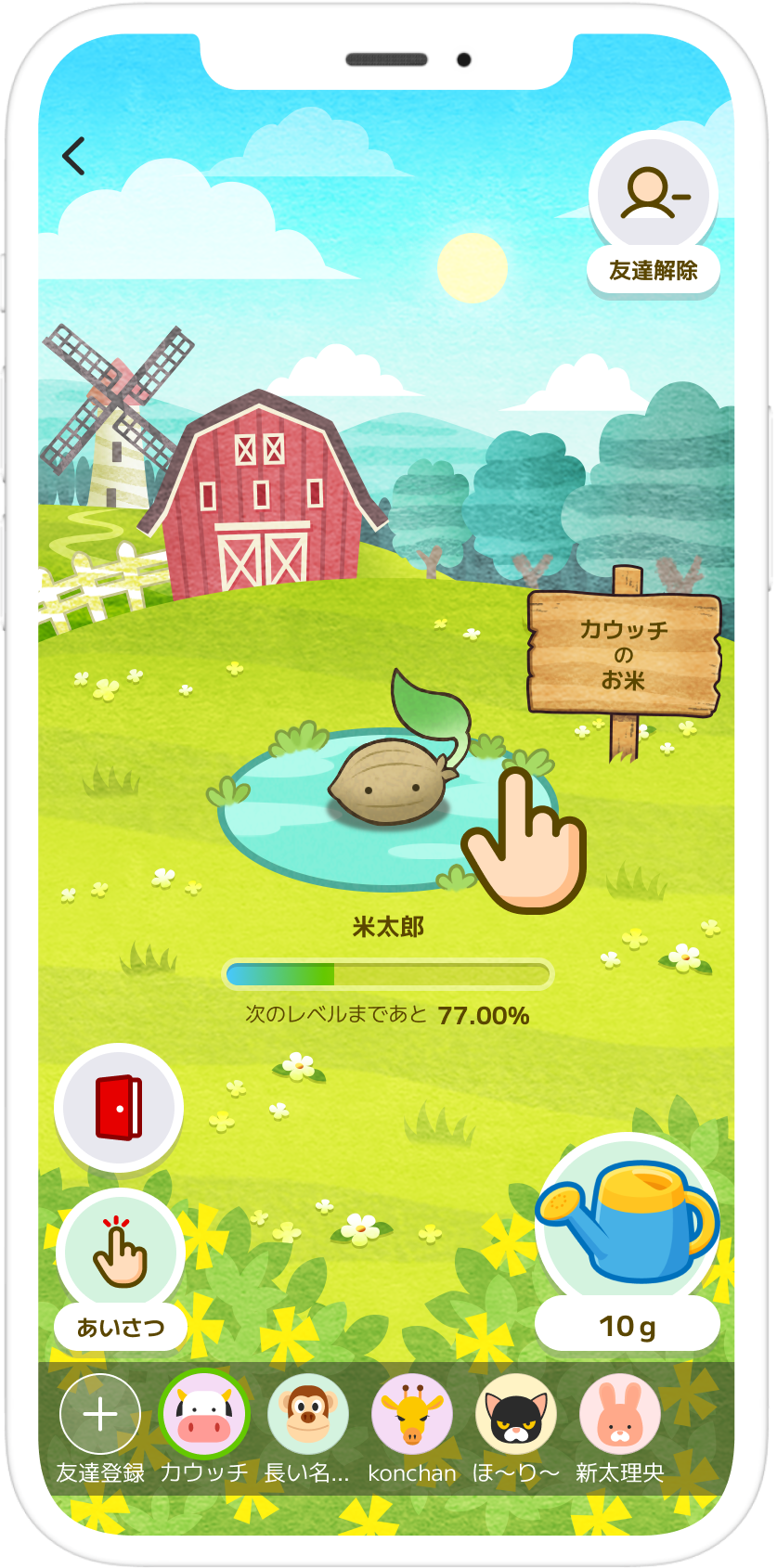Tap the 友達登録 plus icon
The width and height of the screenshot is (777, 1568).
(100, 1412)
